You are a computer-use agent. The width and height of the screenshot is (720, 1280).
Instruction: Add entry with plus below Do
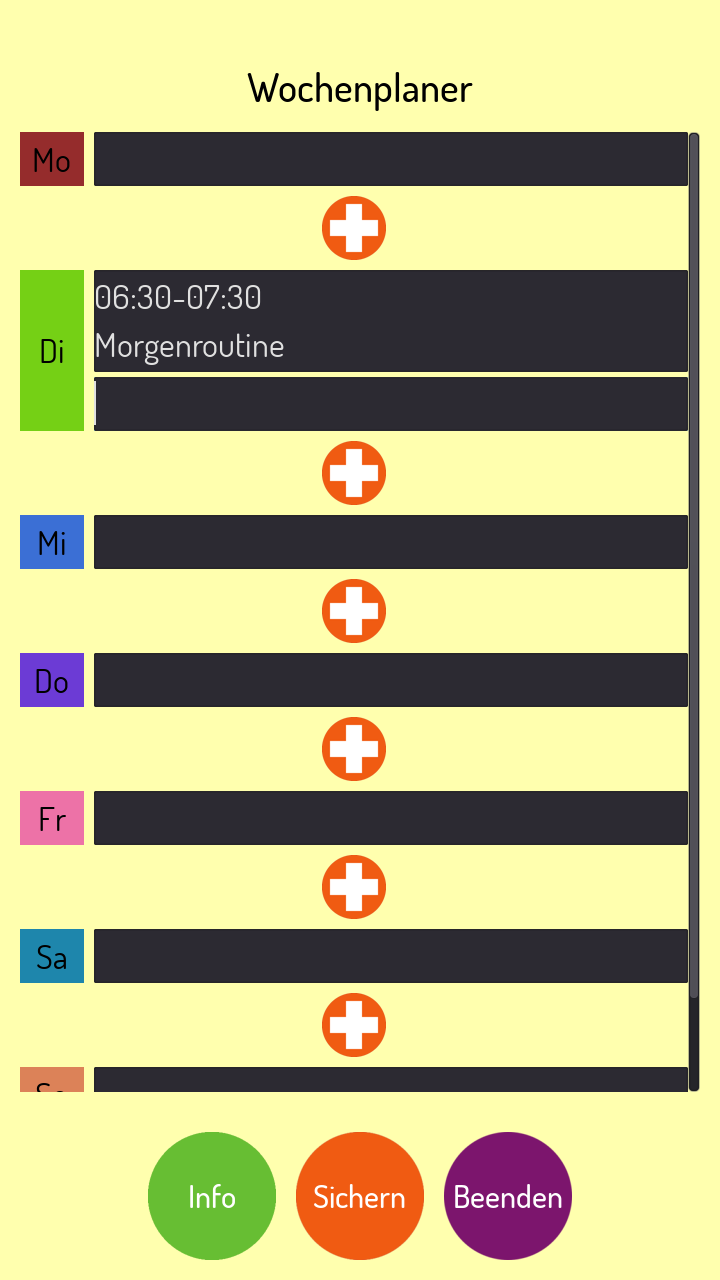(x=354, y=749)
